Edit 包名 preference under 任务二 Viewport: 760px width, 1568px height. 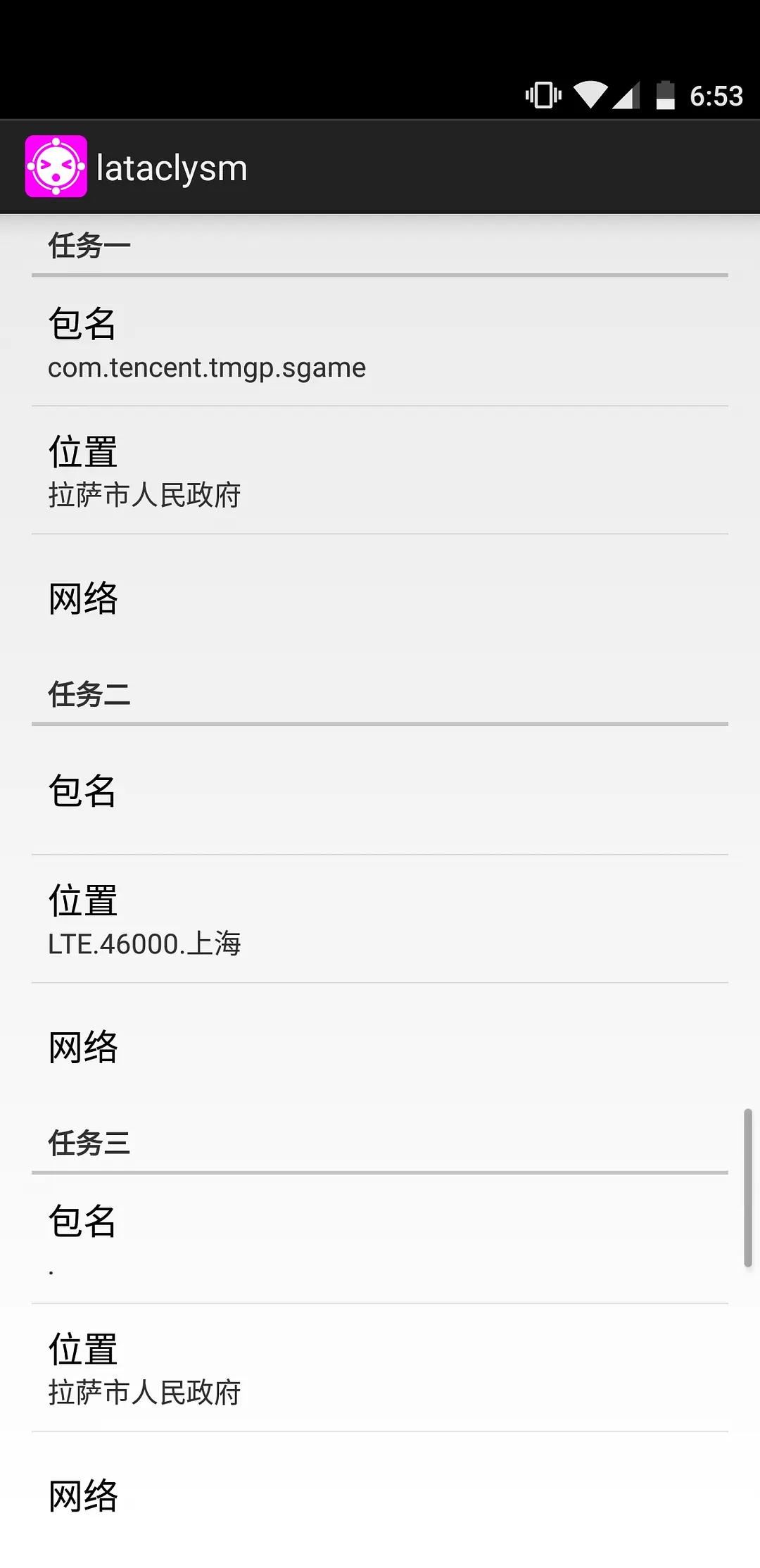(x=380, y=791)
